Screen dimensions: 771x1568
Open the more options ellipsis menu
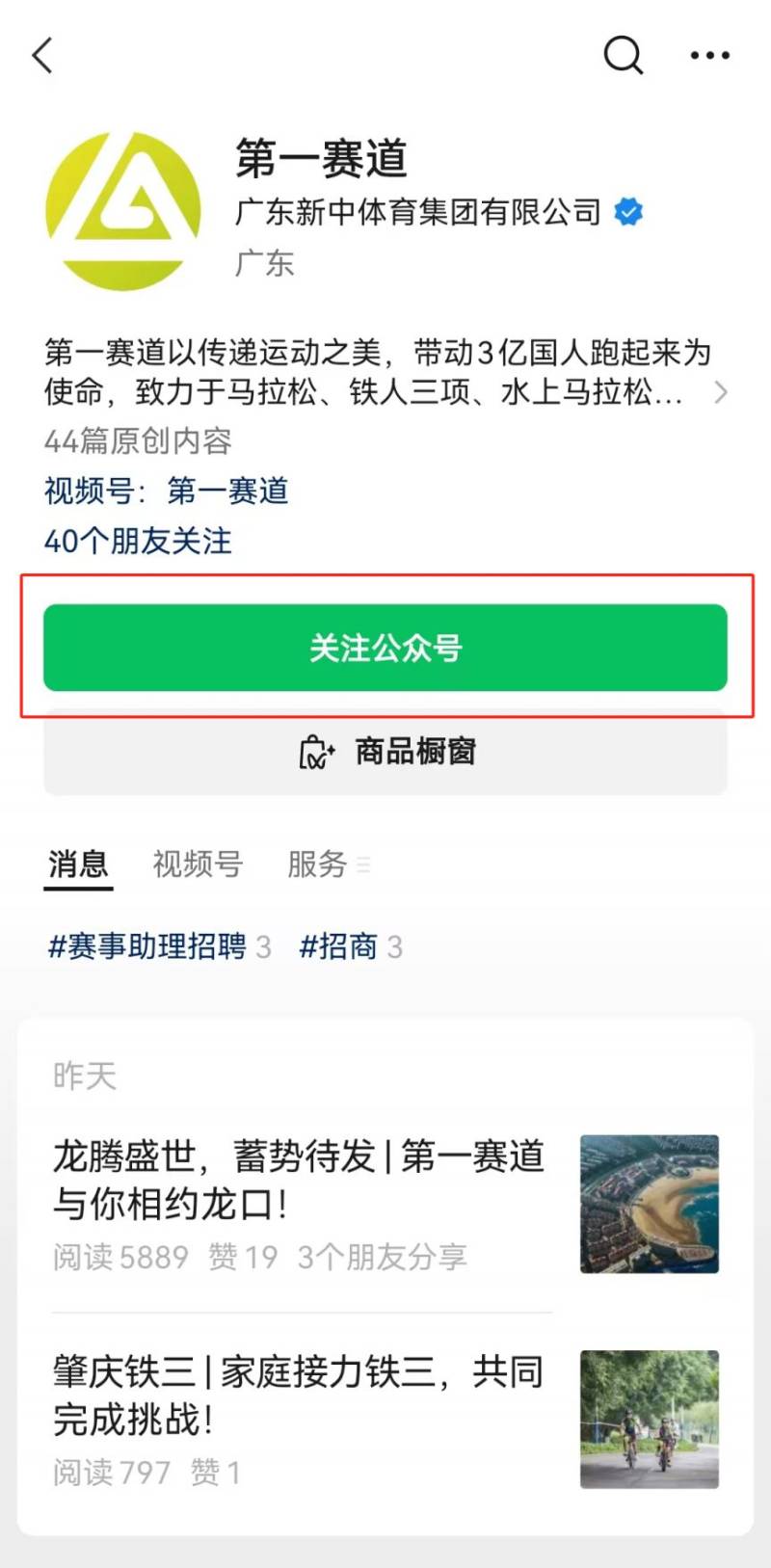(709, 55)
